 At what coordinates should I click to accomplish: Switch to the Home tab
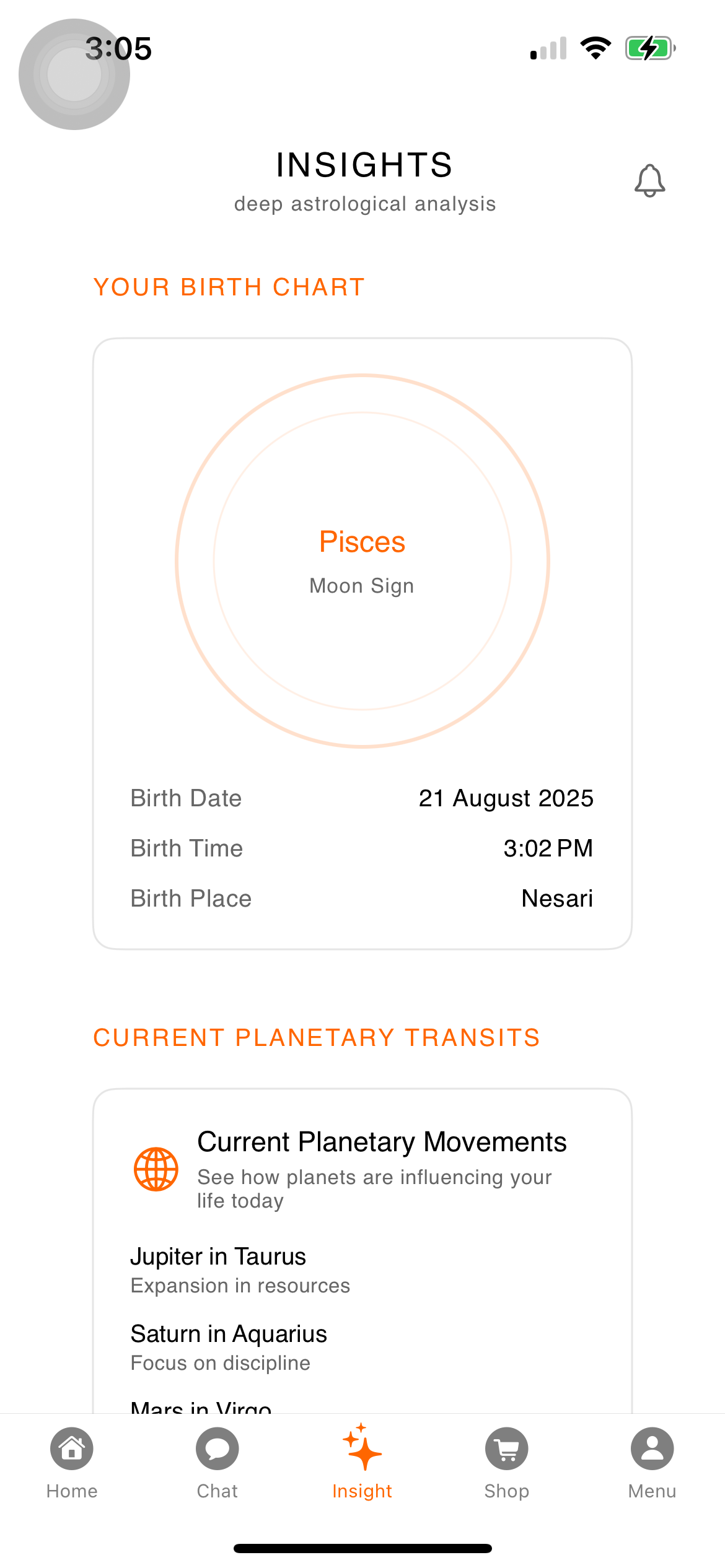tap(72, 1463)
